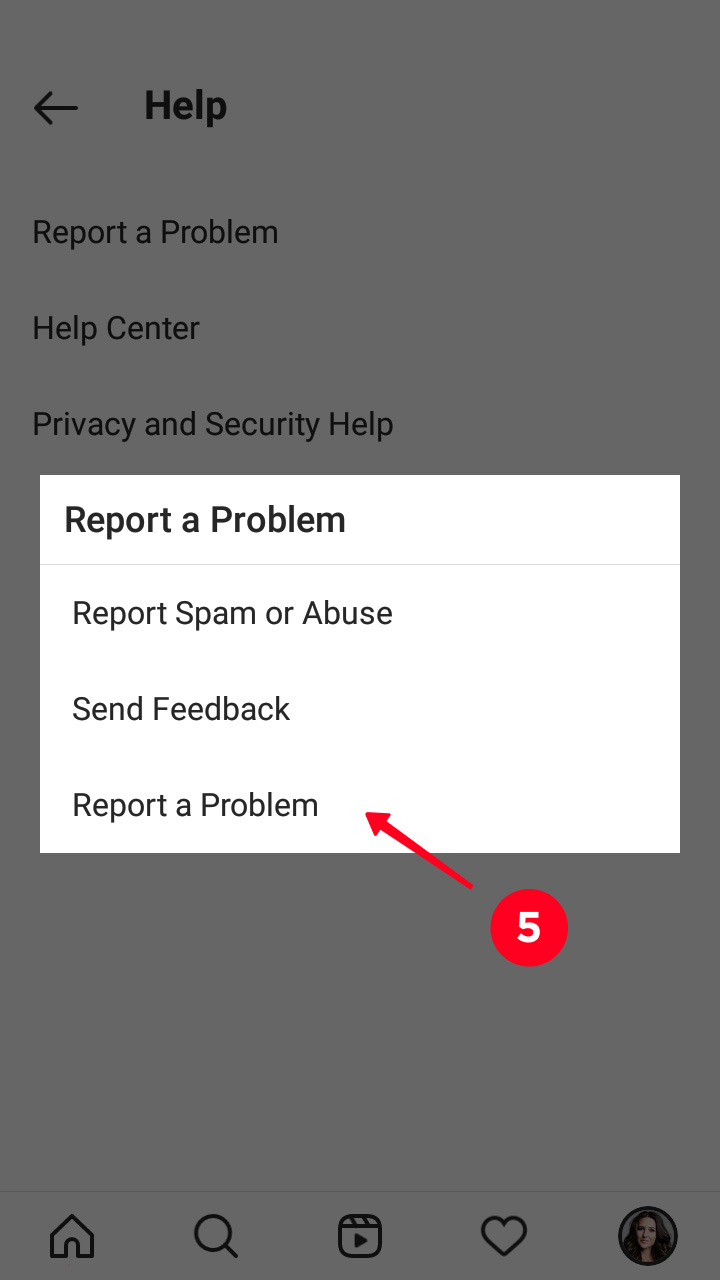This screenshot has width=720, height=1280.
Task: Choose Send Feedback option
Action: 181,709
